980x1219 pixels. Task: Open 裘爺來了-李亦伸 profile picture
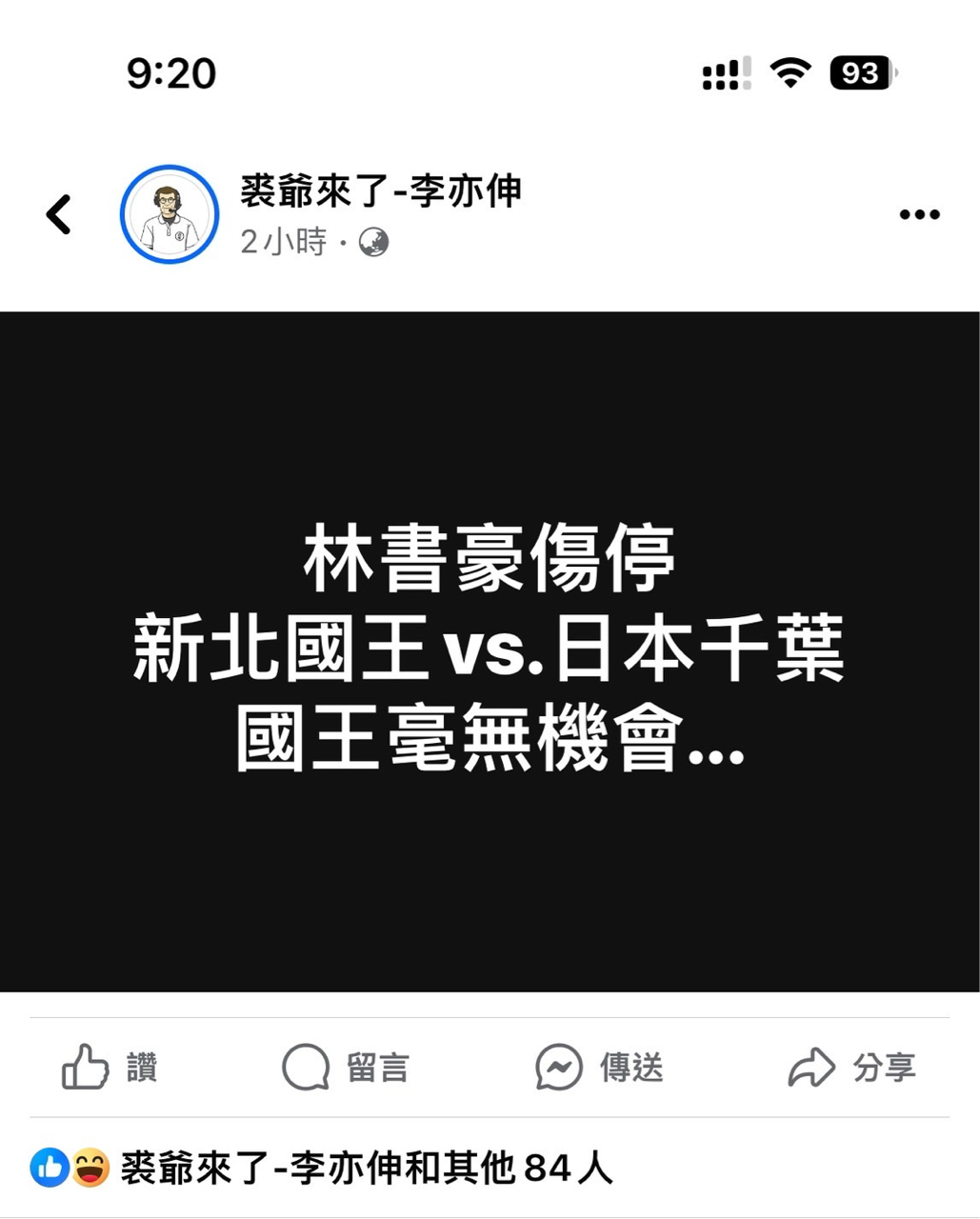click(x=170, y=214)
